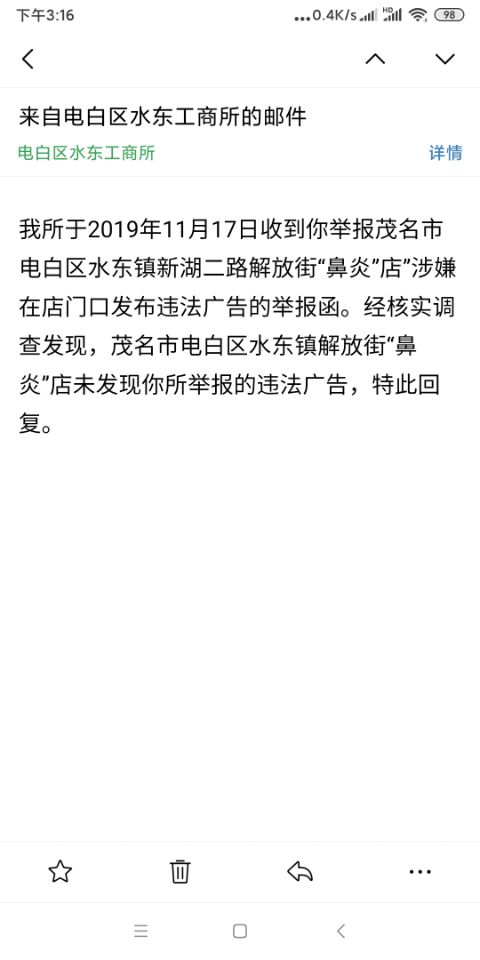Open recent apps in navigation bar
Image resolution: width=480 pixels, height=960 pixels.
tap(141, 931)
